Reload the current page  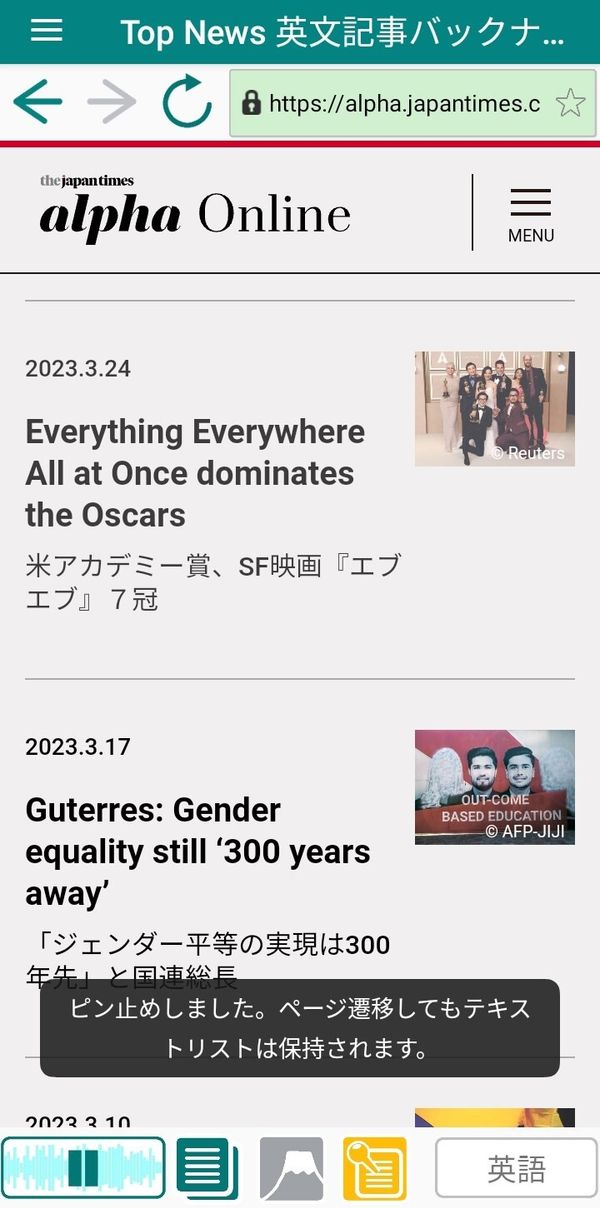187,102
